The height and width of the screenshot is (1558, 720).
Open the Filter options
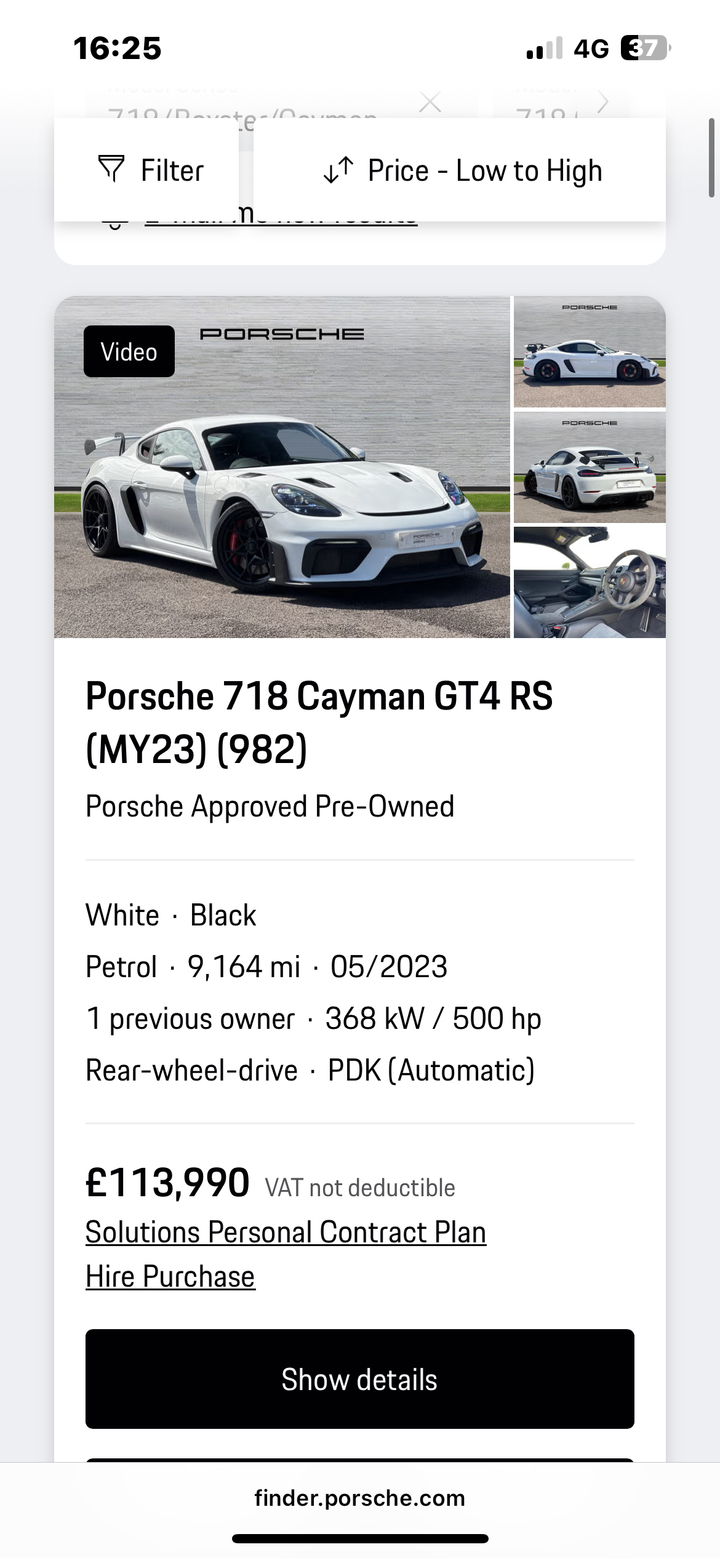(151, 171)
